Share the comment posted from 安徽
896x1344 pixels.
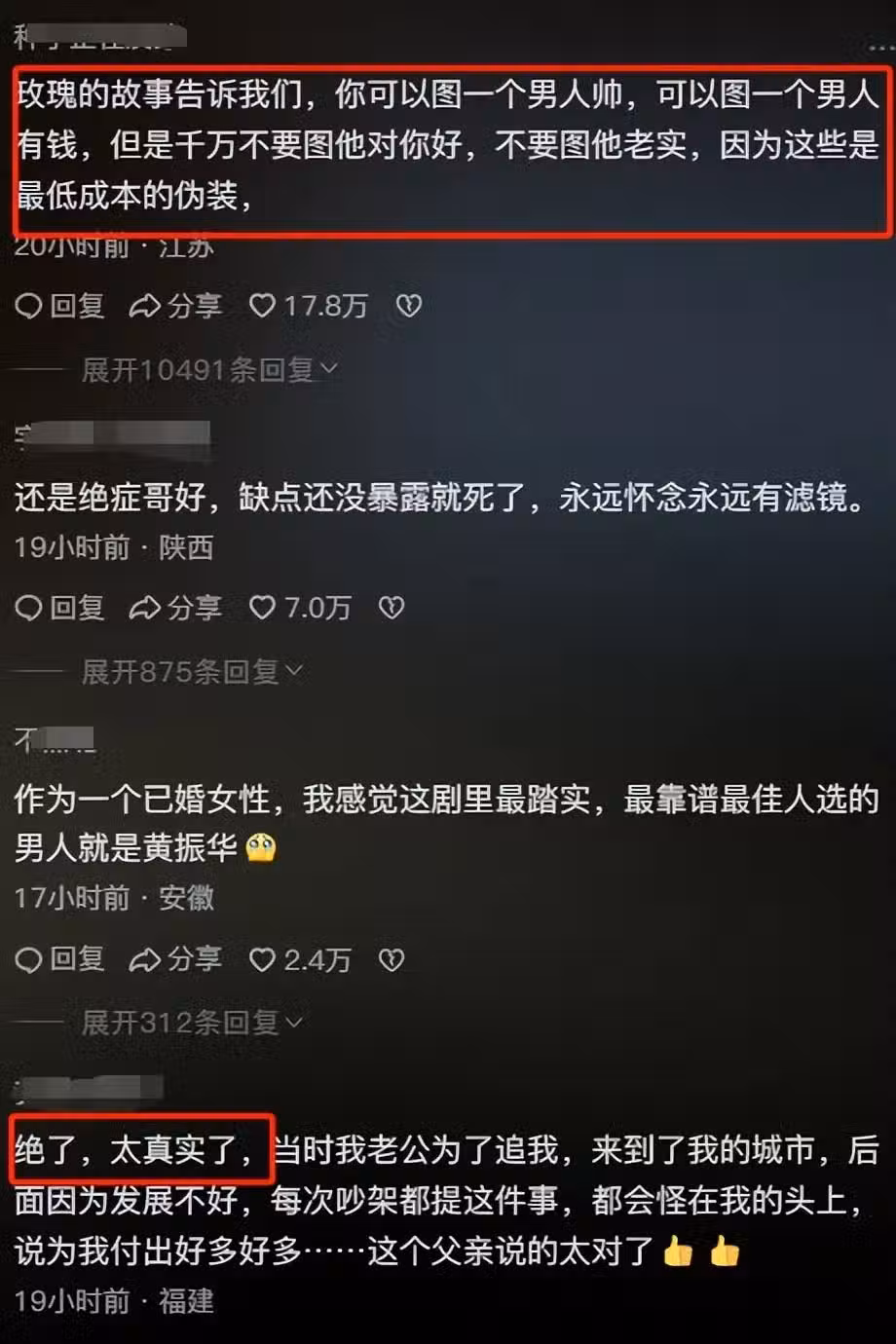175,959
